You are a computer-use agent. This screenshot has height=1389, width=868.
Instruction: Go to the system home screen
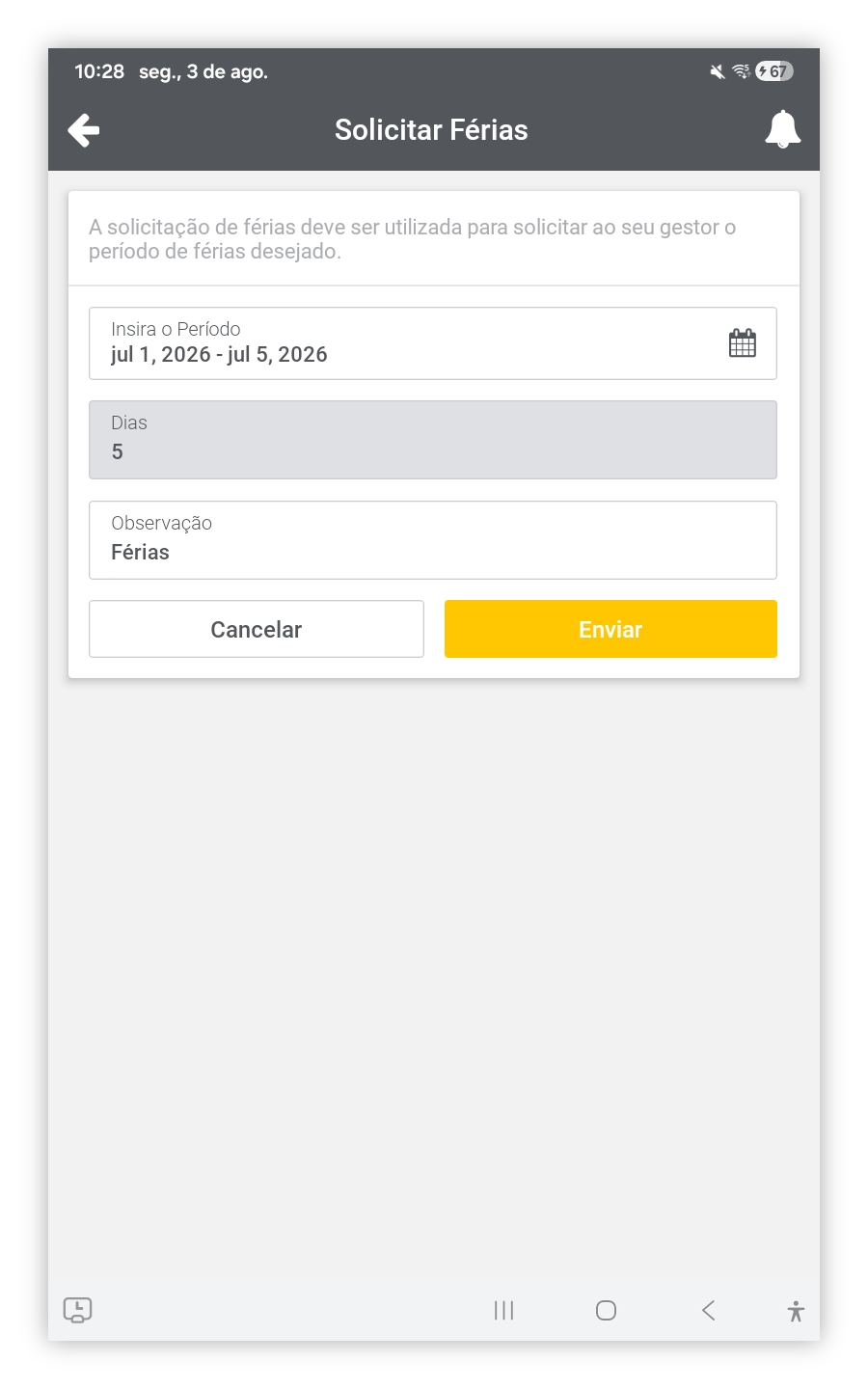606,1310
